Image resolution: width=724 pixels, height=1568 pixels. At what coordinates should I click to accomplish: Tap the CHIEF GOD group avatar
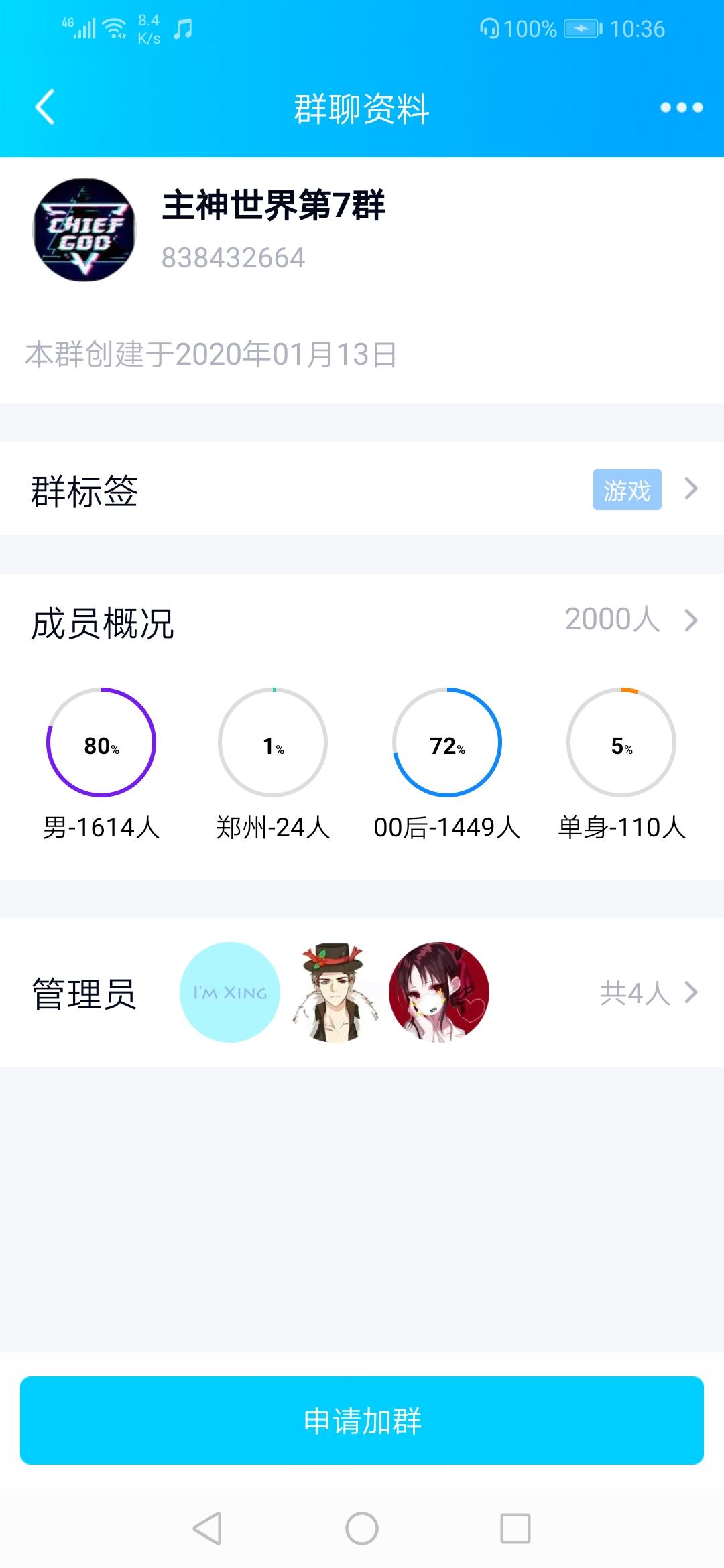tap(84, 230)
